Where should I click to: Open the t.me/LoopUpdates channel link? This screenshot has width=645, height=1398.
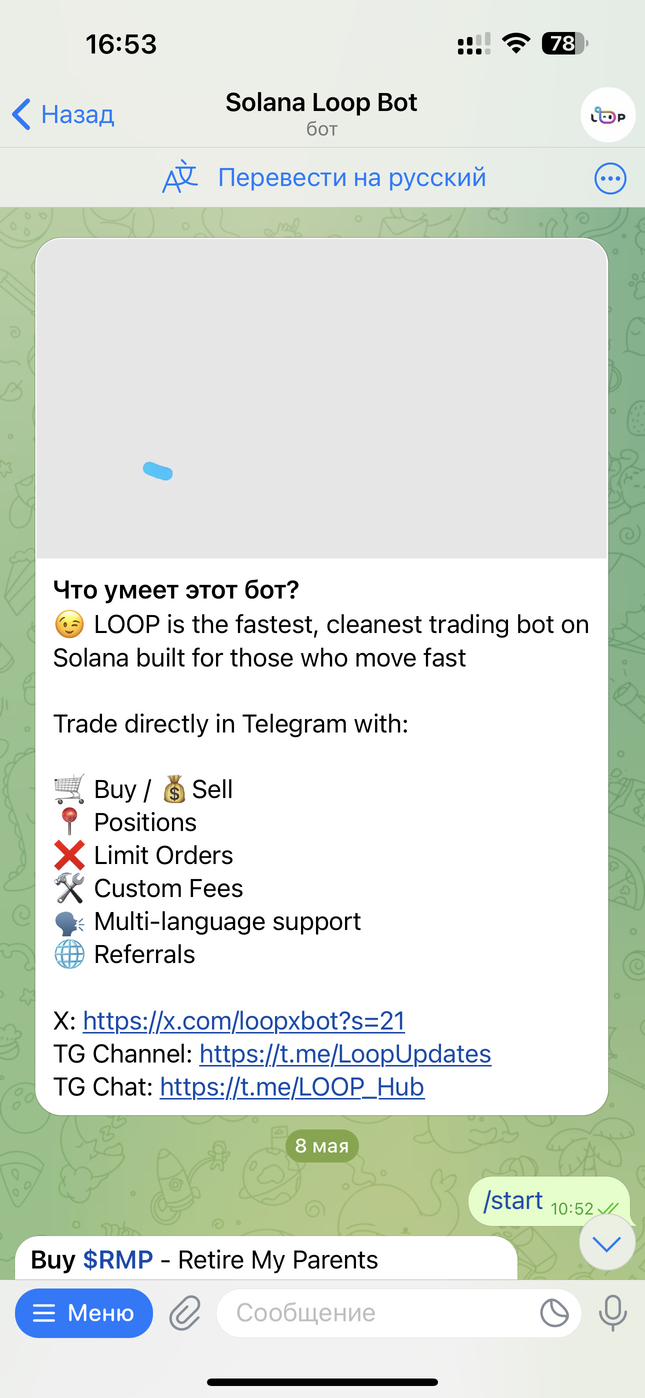tap(345, 1054)
